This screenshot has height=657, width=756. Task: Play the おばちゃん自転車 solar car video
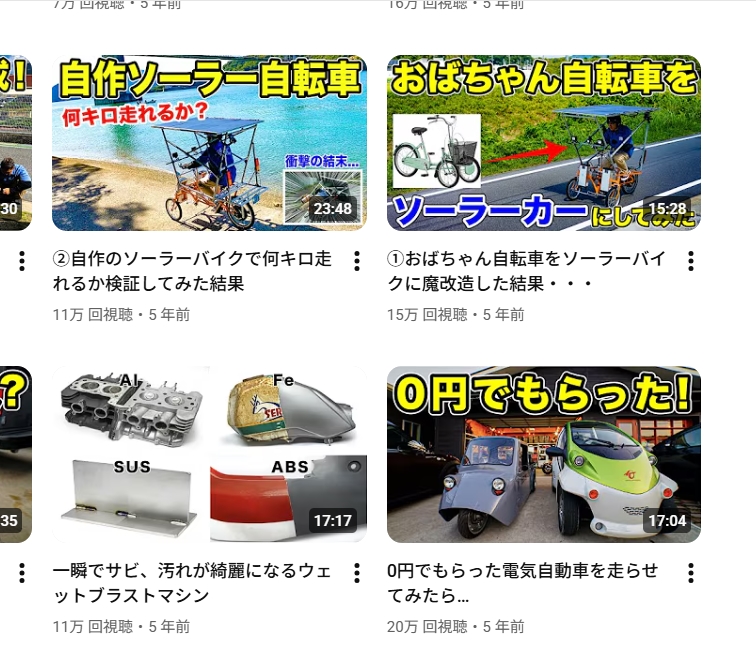tap(543, 143)
